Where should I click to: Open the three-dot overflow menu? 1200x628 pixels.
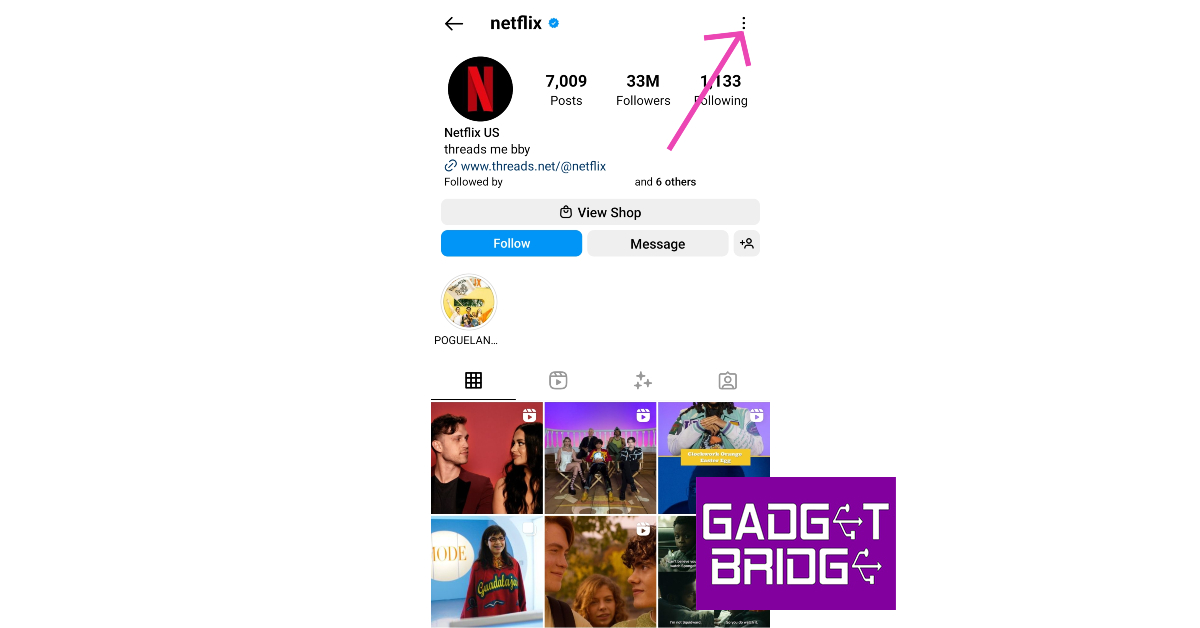743,23
